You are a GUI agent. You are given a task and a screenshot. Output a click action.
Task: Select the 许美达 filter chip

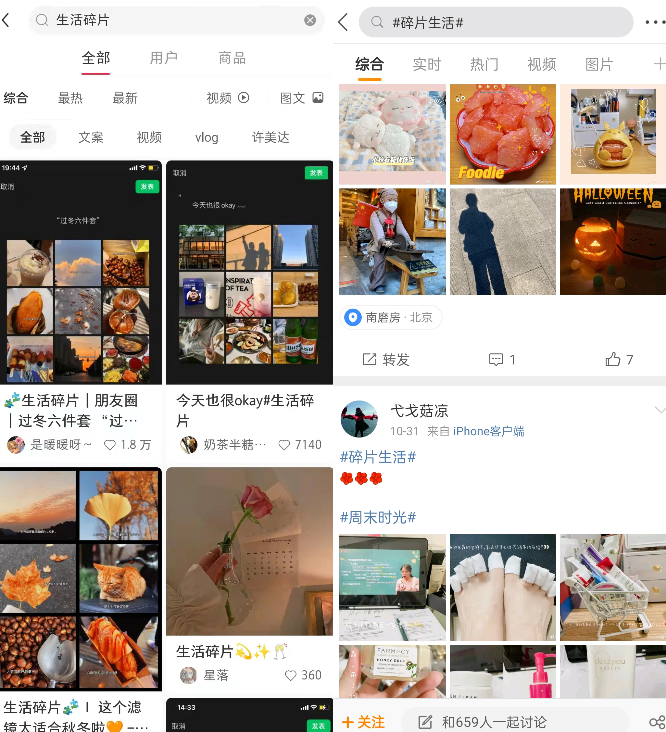(x=270, y=137)
